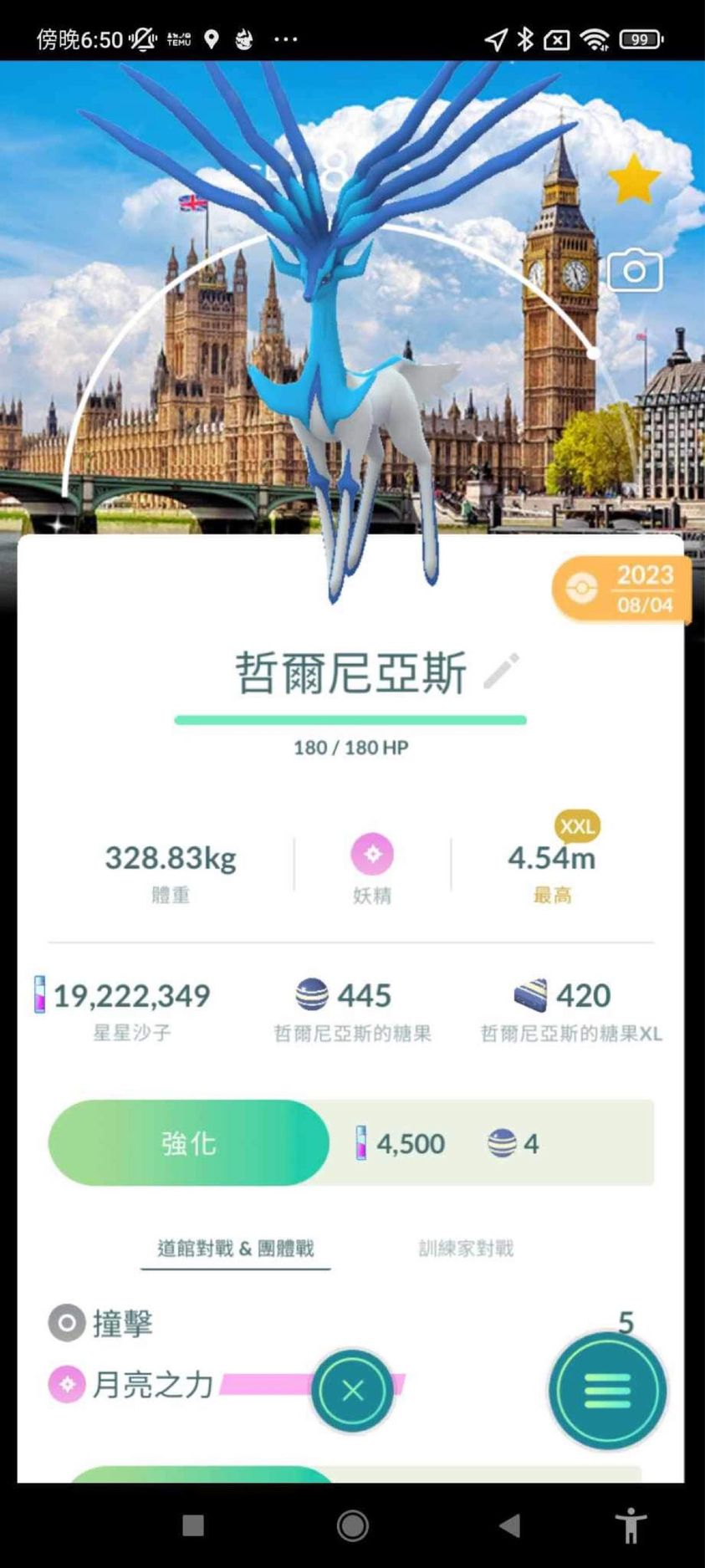Toggle the favorite star for this Pokémon
The image size is (705, 1568).
[x=634, y=180]
